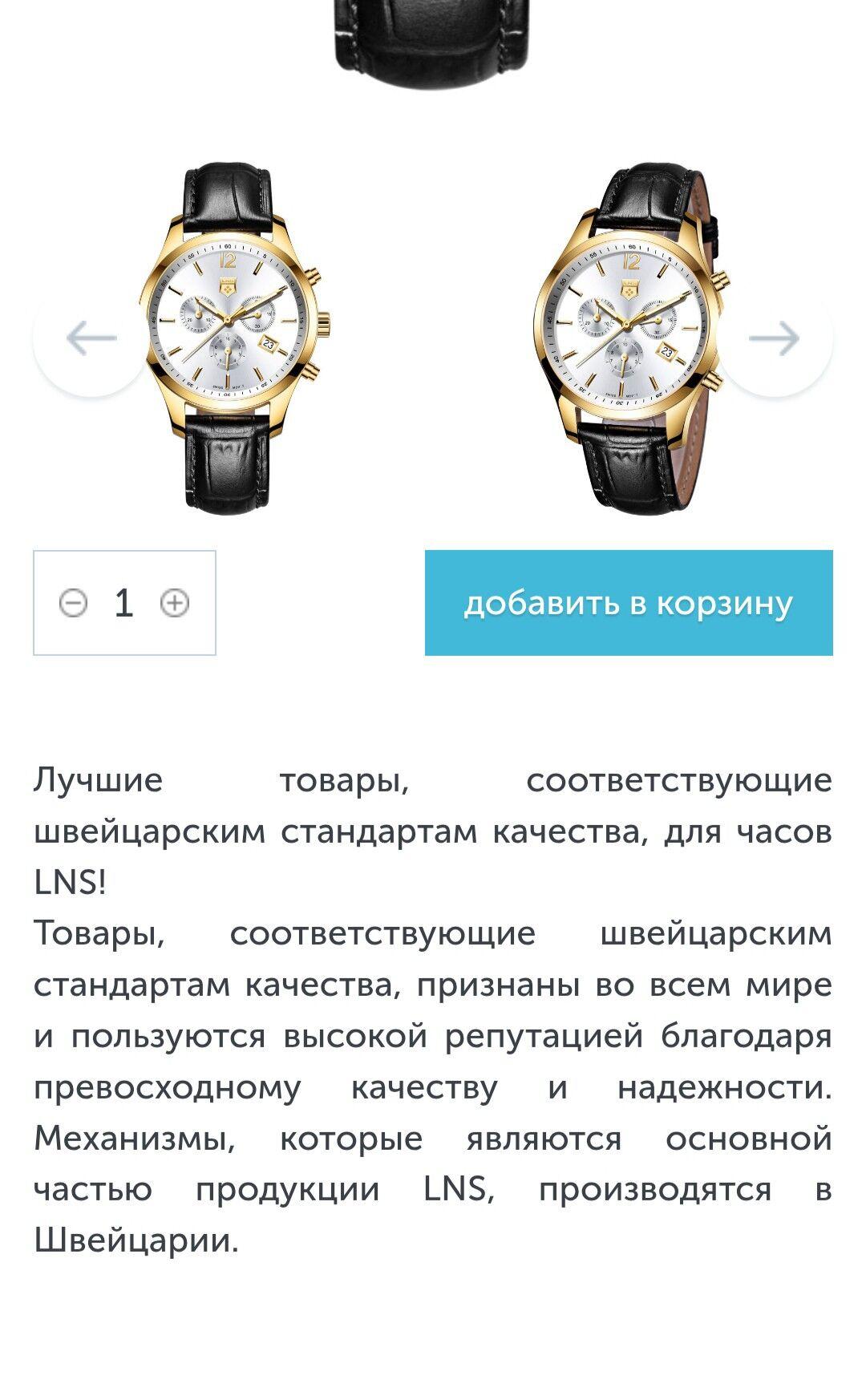
Task: Increase quantity with the plus button
Action: click(x=175, y=603)
